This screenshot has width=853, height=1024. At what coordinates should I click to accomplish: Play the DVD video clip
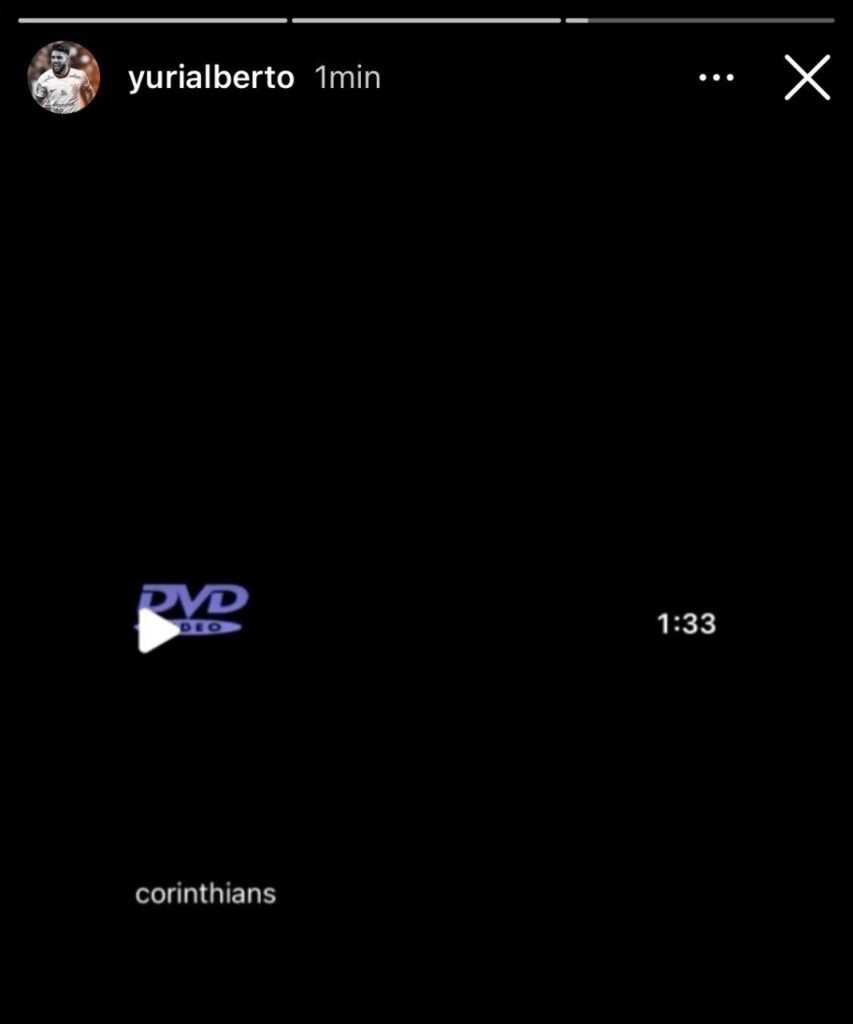pos(157,630)
